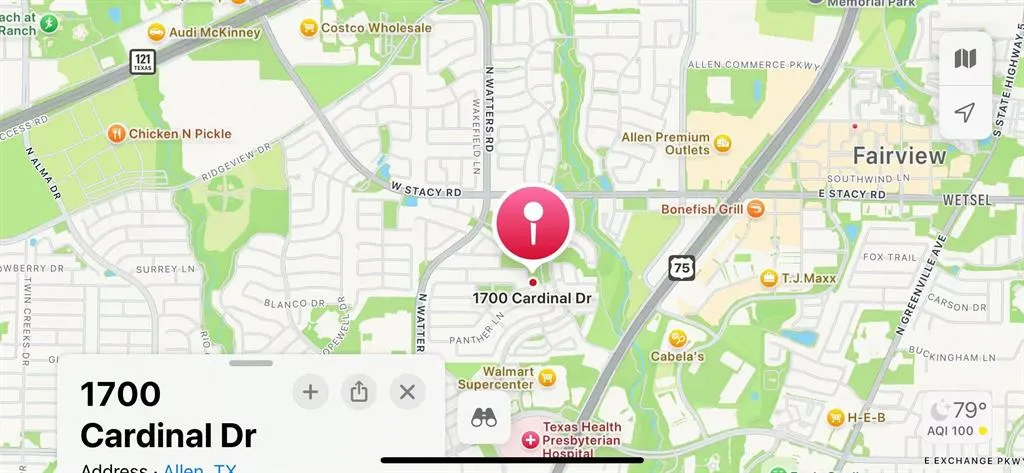The width and height of the screenshot is (1024, 473).
Task: Select the Audi McKinney marker
Action: [x=159, y=32]
